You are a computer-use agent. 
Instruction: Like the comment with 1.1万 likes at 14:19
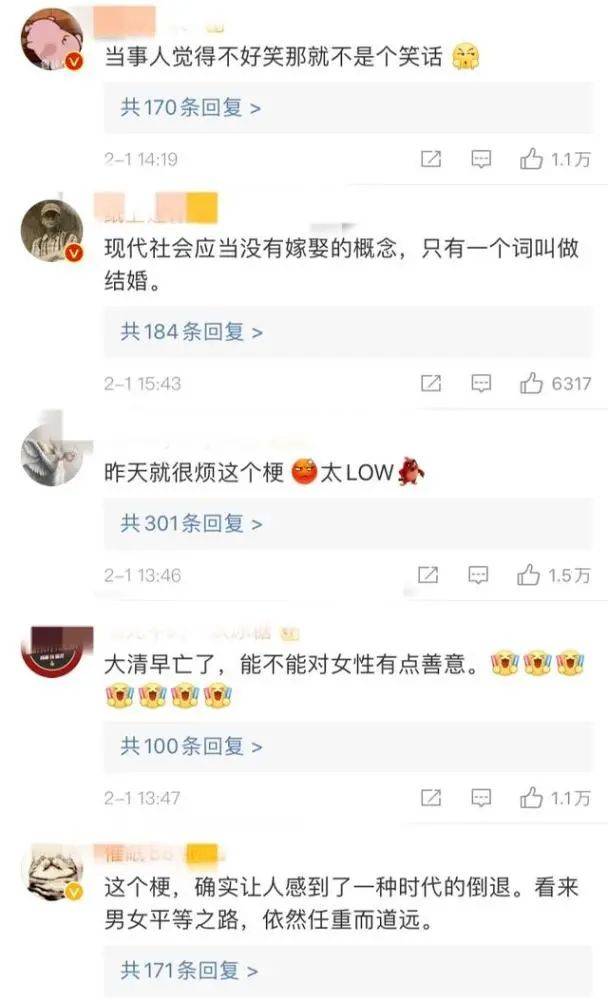pos(530,159)
